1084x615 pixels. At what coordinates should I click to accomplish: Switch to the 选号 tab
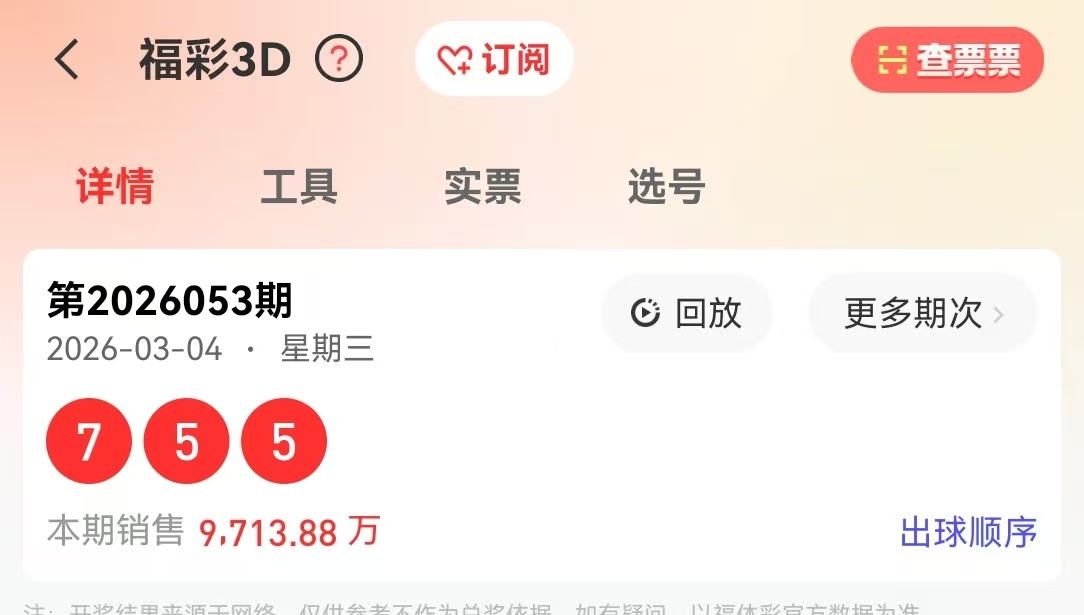pos(667,187)
